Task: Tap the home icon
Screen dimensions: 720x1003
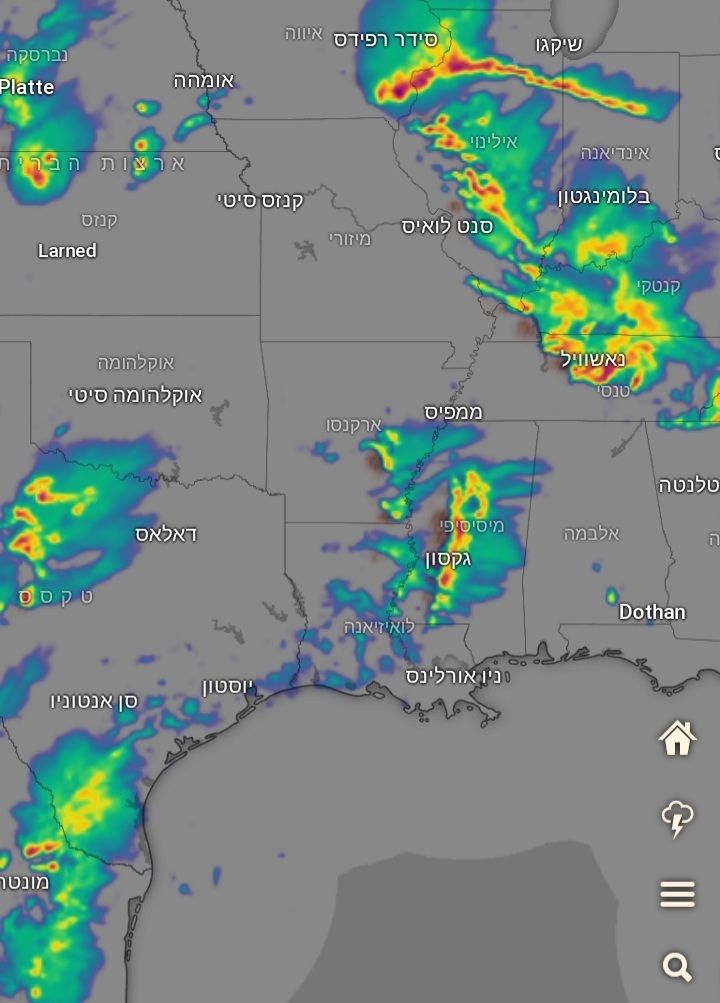Action: tap(677, 738)
